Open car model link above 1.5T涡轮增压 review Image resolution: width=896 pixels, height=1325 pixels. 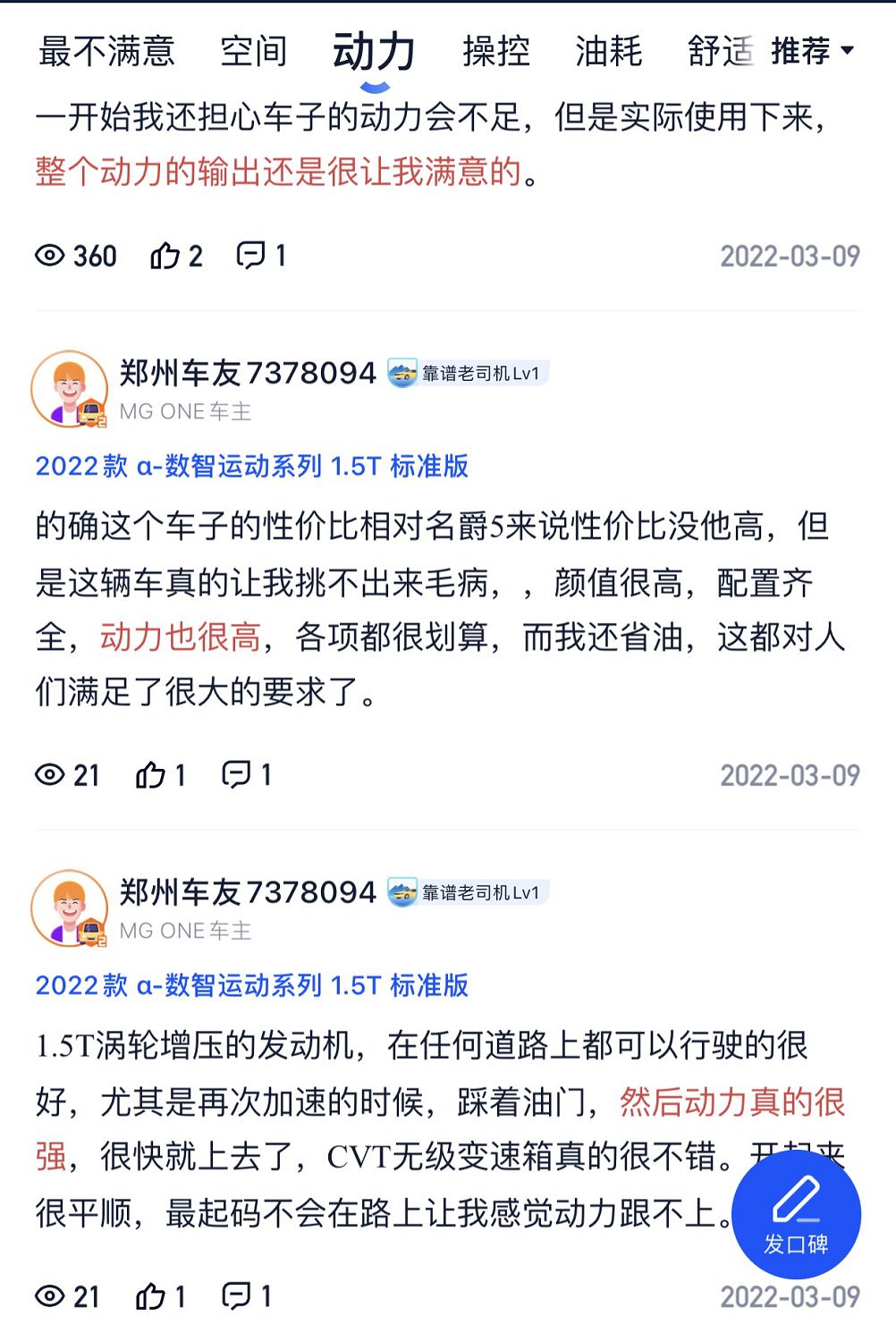251,985
